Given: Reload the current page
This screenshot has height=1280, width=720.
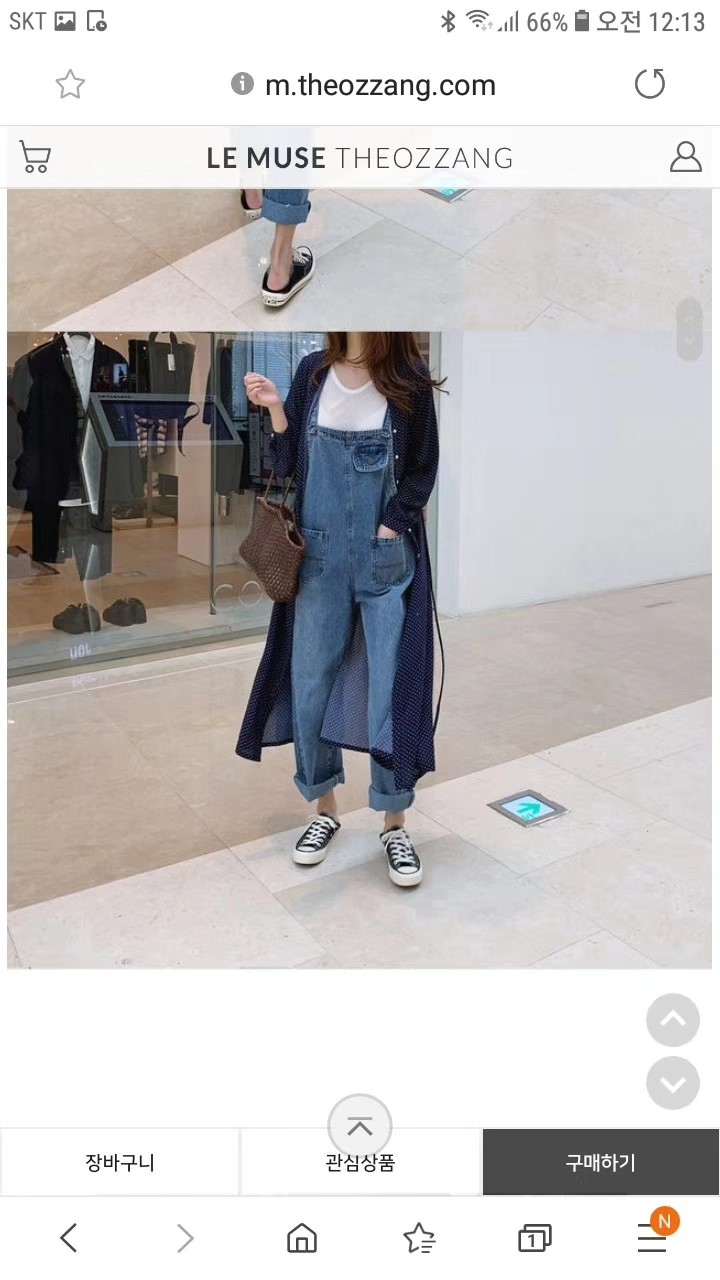Looking at the screenshot, I should 650,85.
